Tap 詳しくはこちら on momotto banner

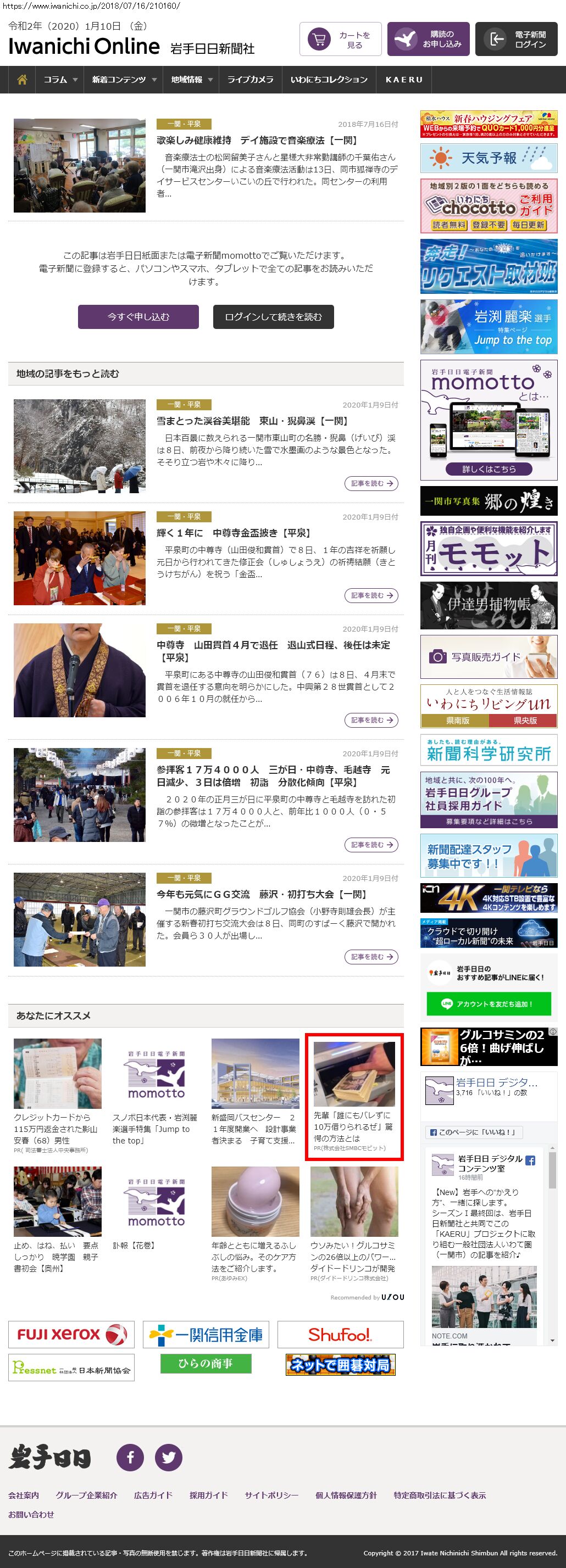pos(489,470)
